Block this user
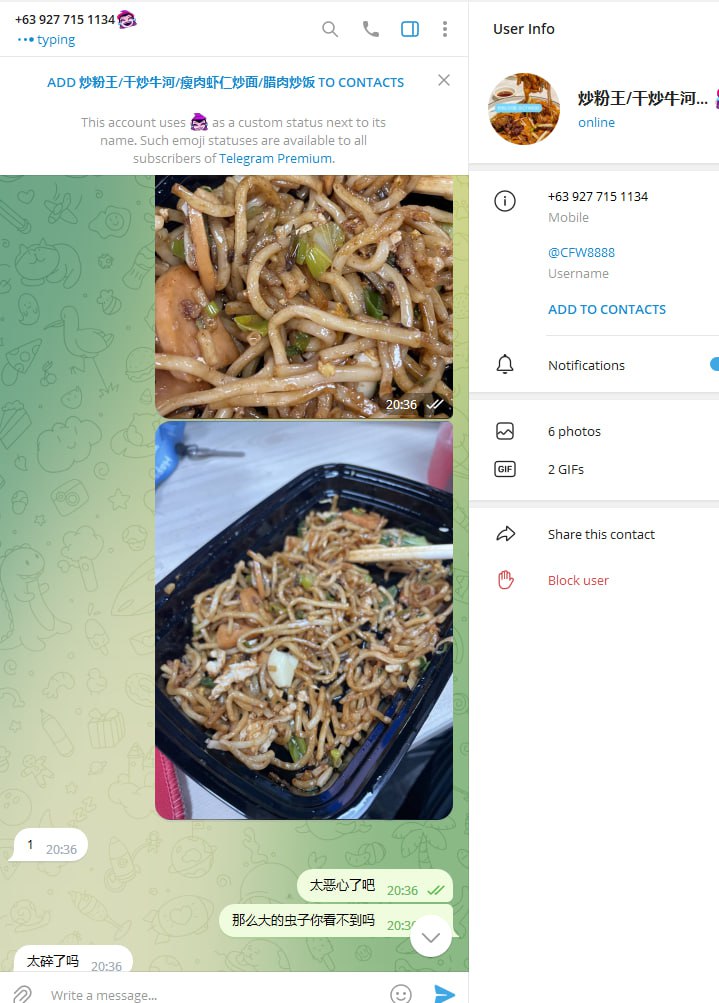Screen dimensions: 719x1003 578,580
